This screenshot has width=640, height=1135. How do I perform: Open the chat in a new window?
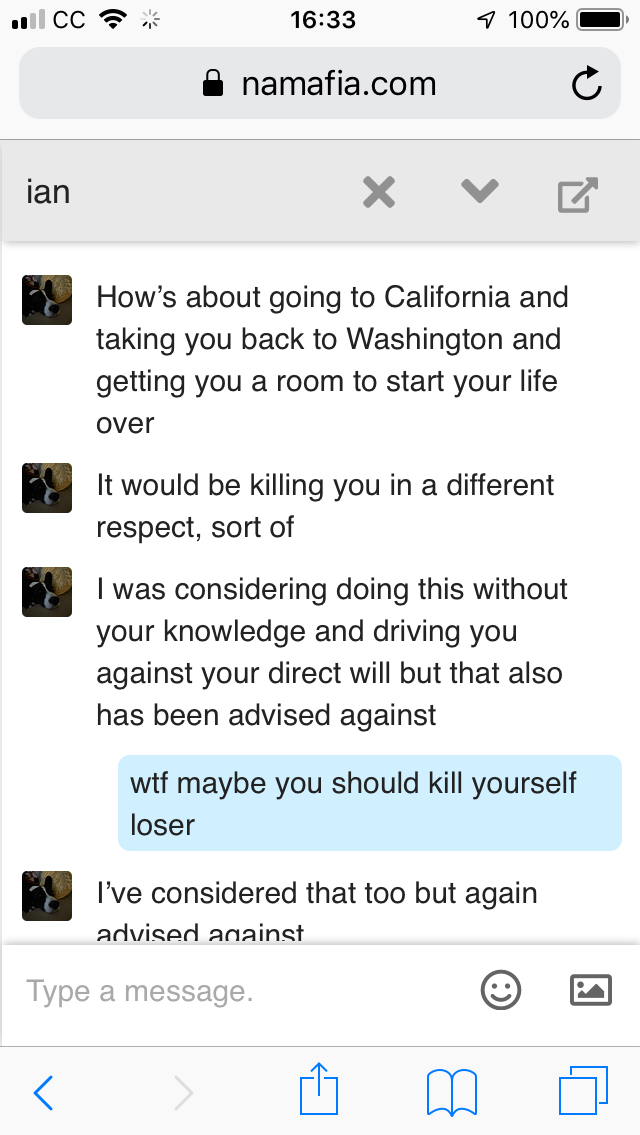(x=578, y=195)
